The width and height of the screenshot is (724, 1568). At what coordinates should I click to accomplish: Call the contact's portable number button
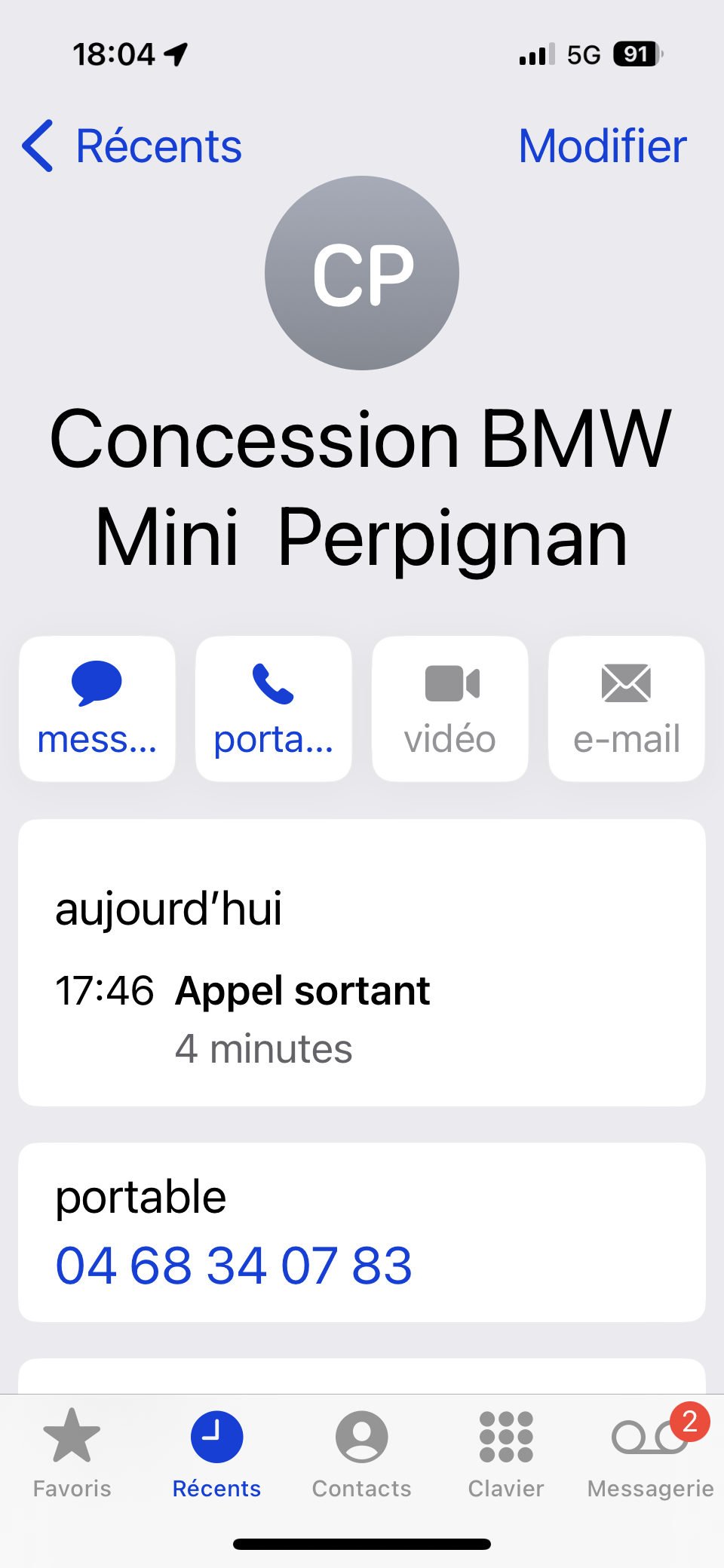point(274,709)
